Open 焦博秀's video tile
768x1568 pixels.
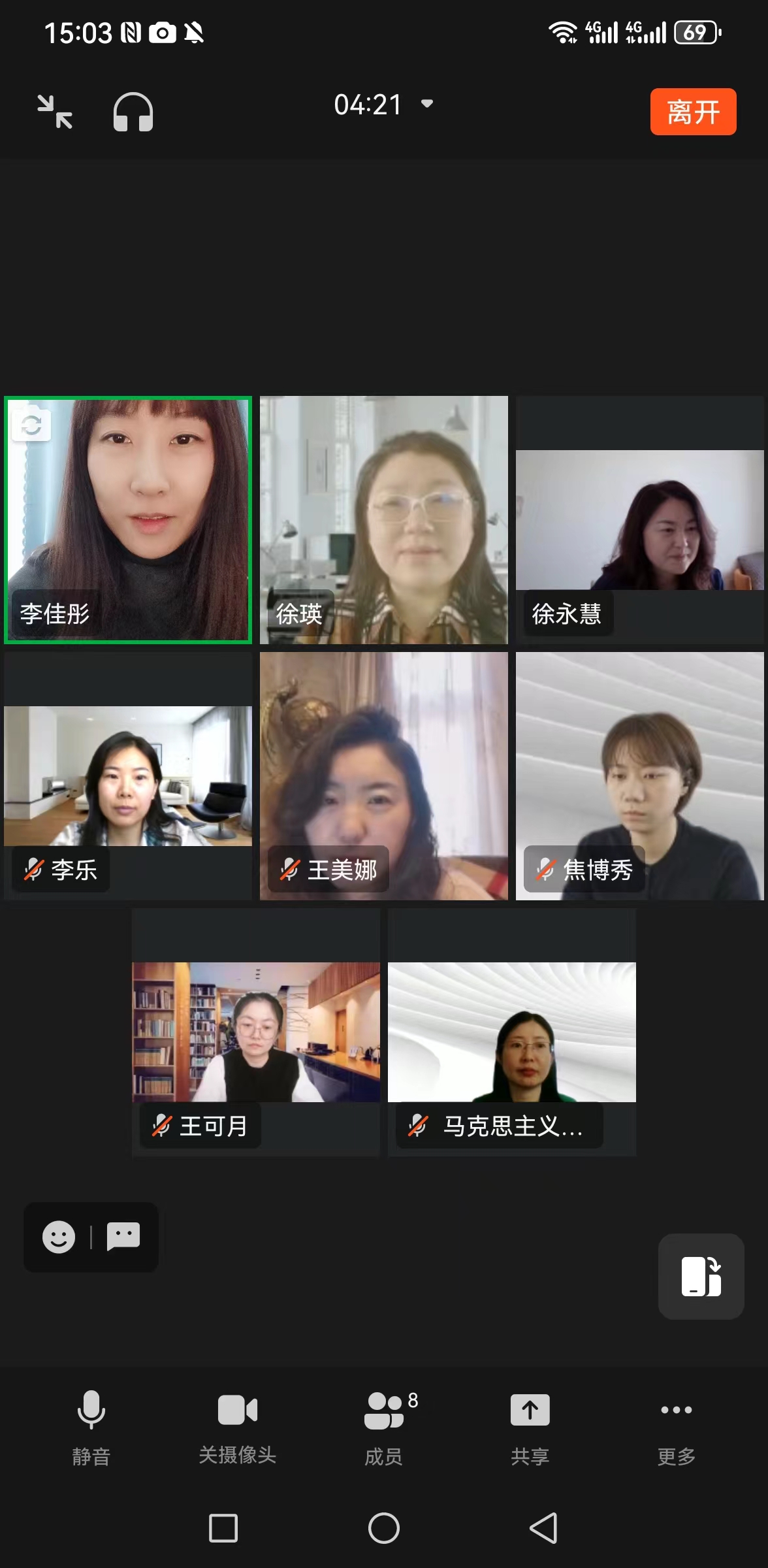click(639, 776)
